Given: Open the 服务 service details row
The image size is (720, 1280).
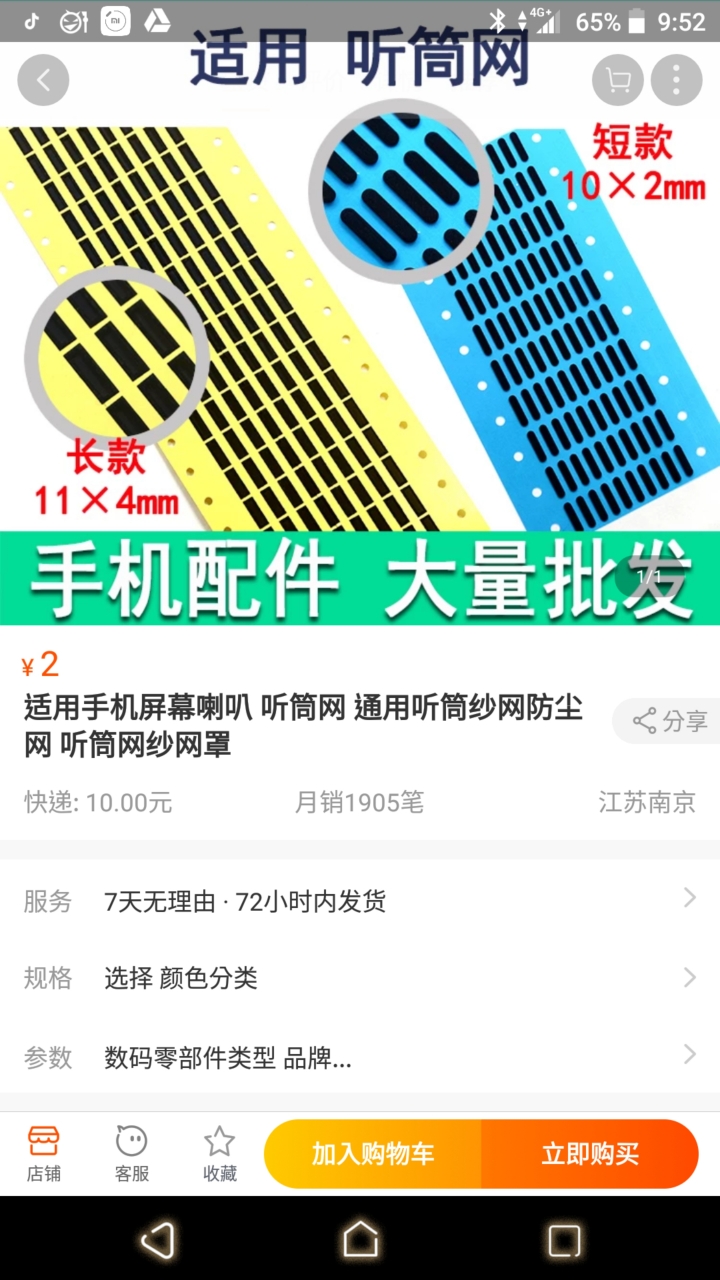Looking at the screenshot, I should [360, 901].
